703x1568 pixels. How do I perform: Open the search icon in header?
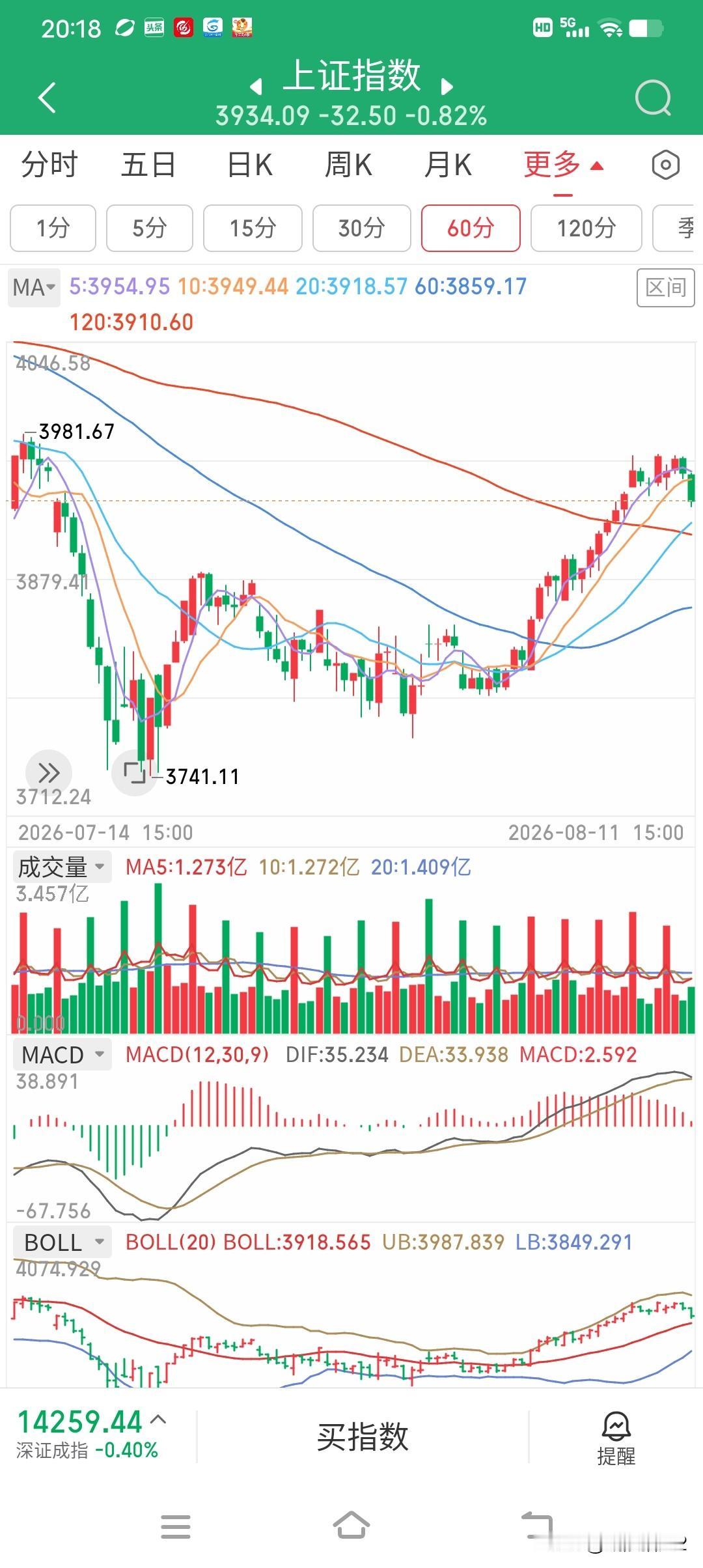[653, 98]
